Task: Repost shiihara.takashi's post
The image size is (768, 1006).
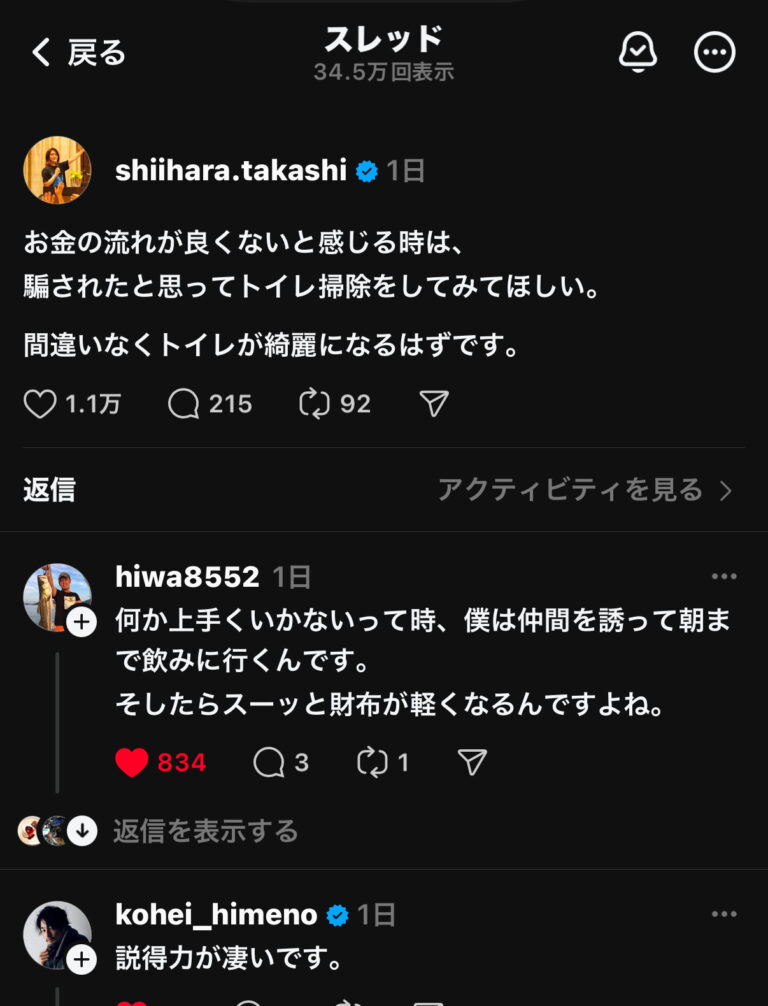Action: (x=315, y=404)
